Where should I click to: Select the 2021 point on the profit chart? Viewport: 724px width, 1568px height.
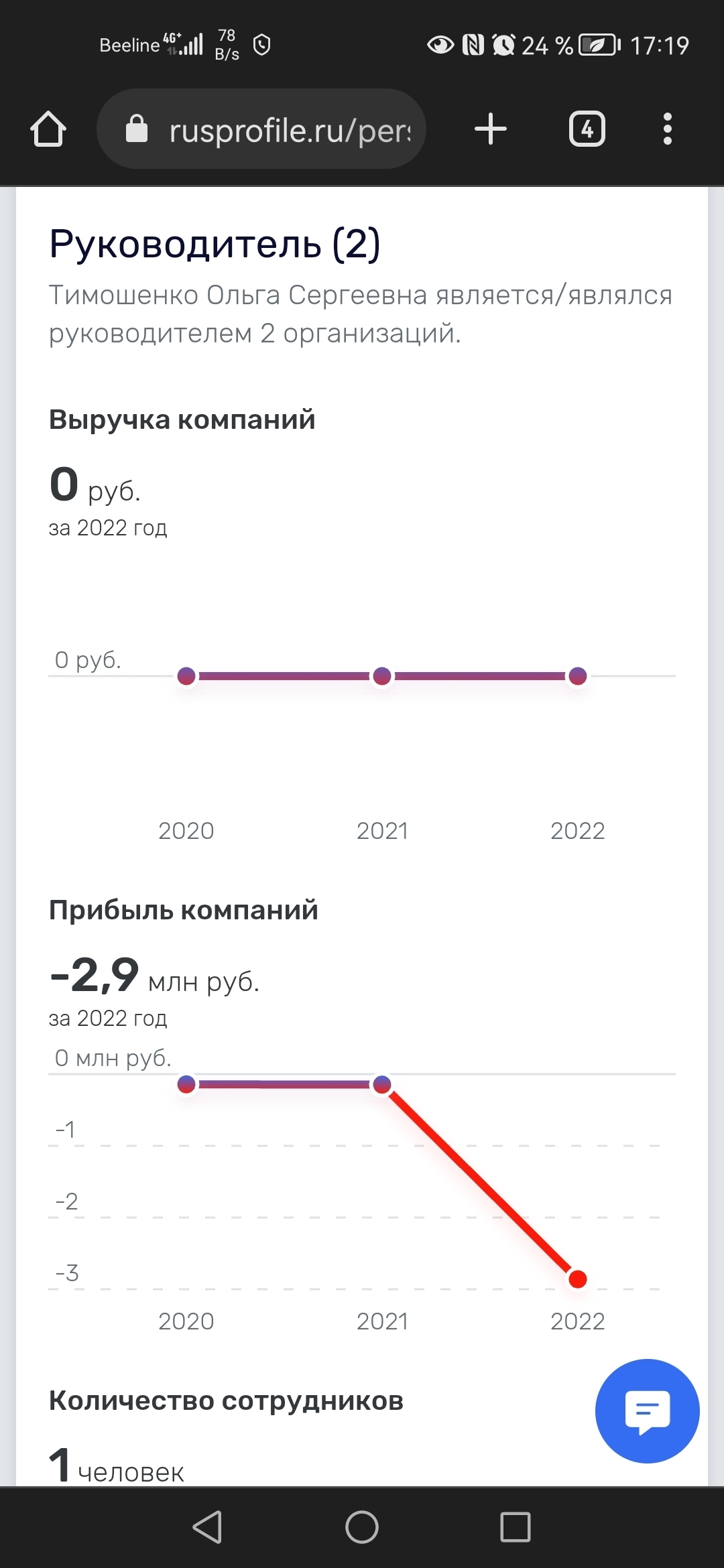coord(382,1084)
